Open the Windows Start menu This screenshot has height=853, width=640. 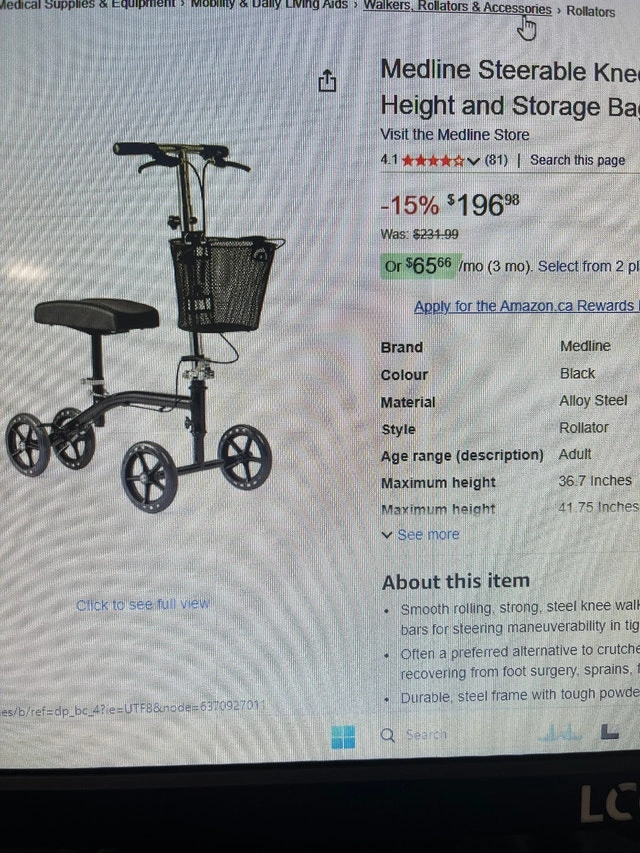click(x=343, y=737)
